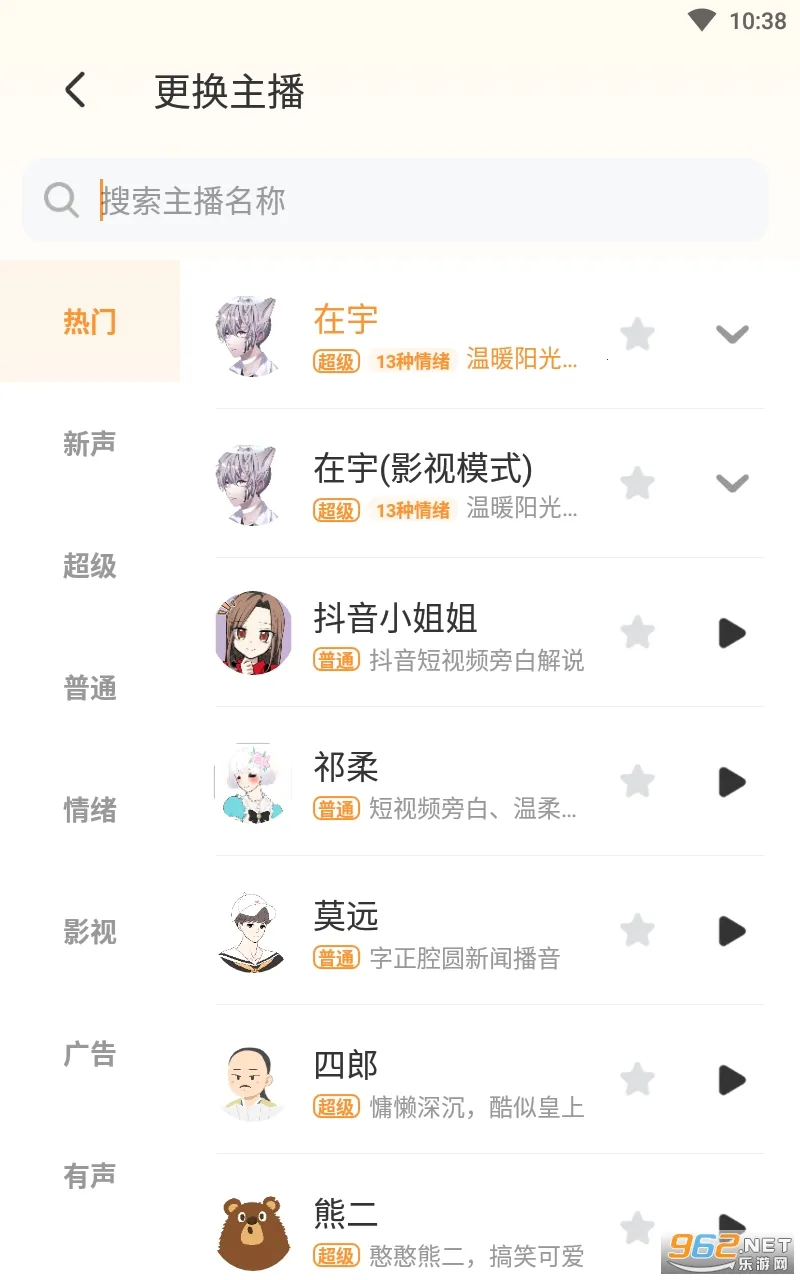
Task: Star the 抖音小姐姐 anchor
Action: (x=637, y=632)
